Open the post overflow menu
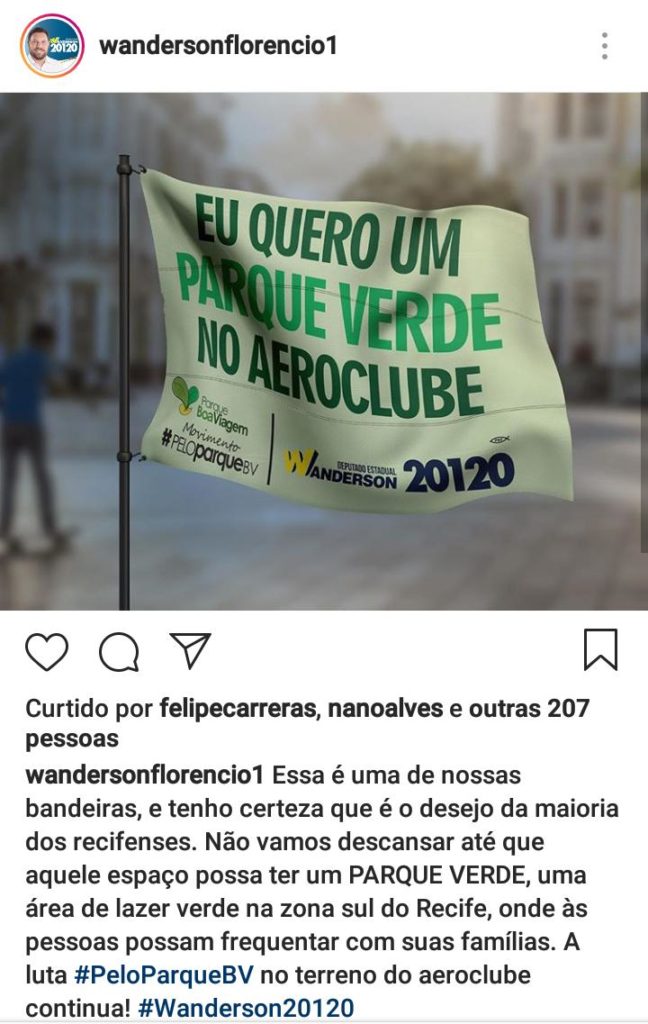 604,46
